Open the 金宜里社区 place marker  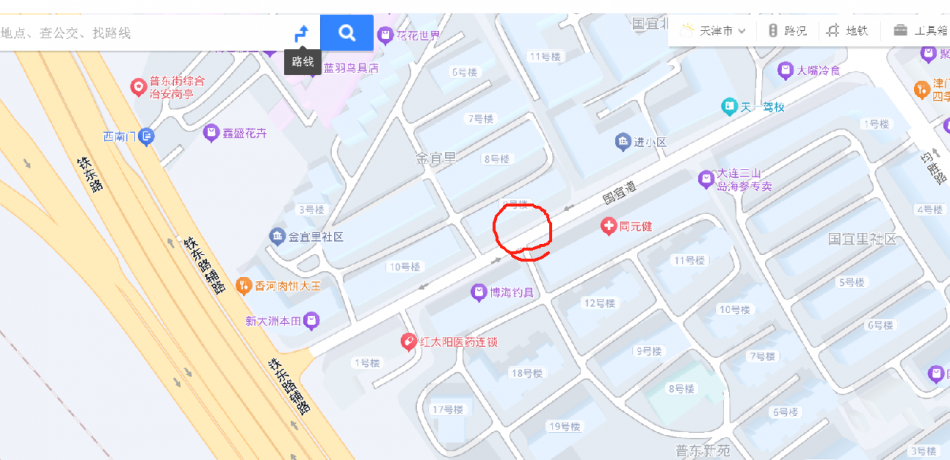coord(277,237)
